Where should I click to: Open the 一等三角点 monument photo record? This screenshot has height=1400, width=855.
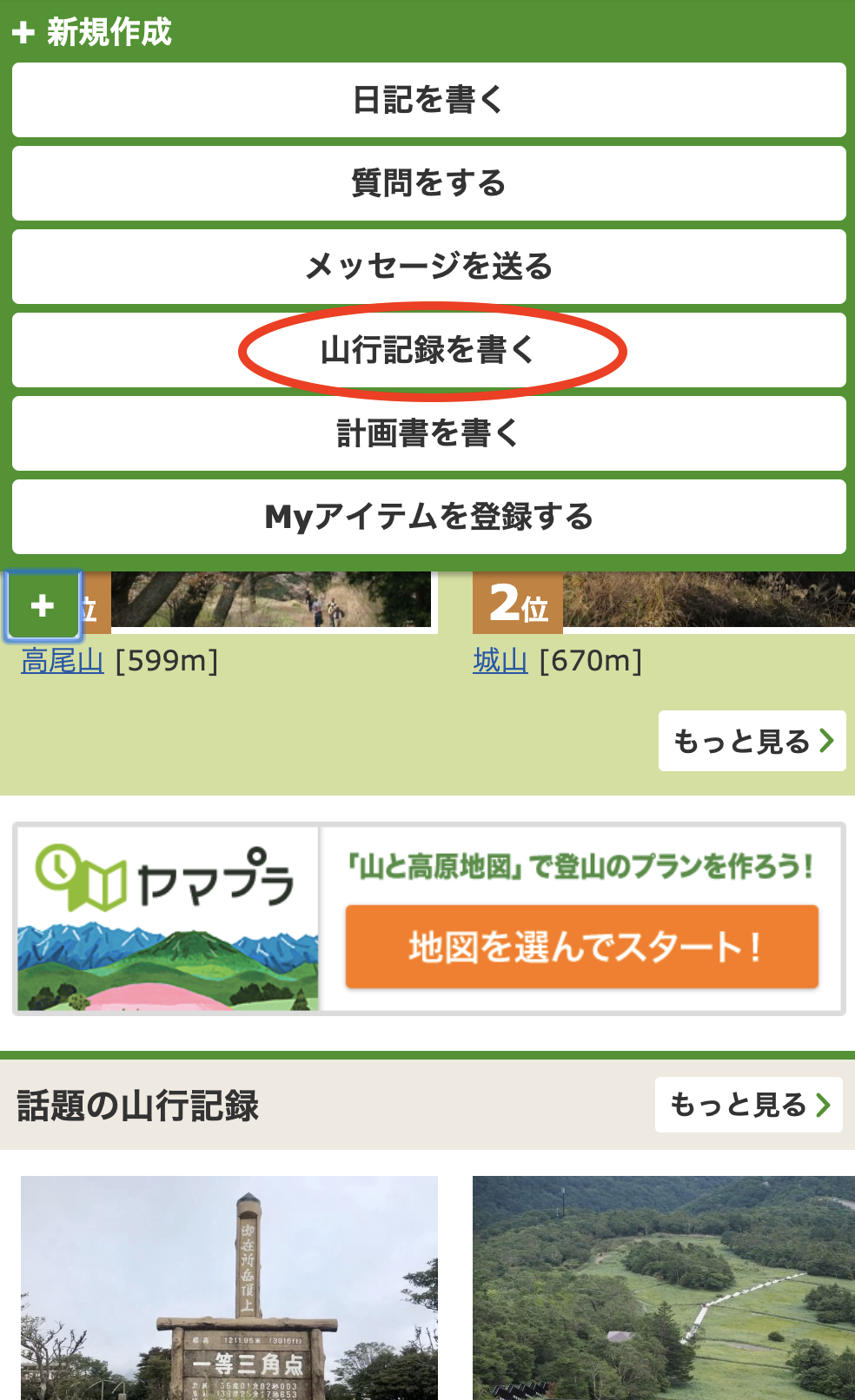[229, 1288]
